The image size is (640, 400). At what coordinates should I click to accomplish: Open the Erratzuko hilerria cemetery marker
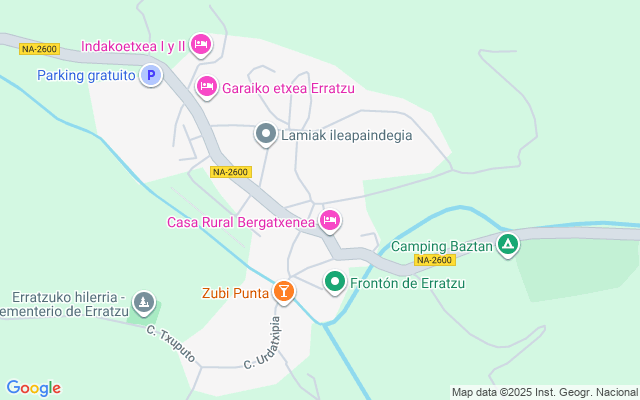click(145, 300)
